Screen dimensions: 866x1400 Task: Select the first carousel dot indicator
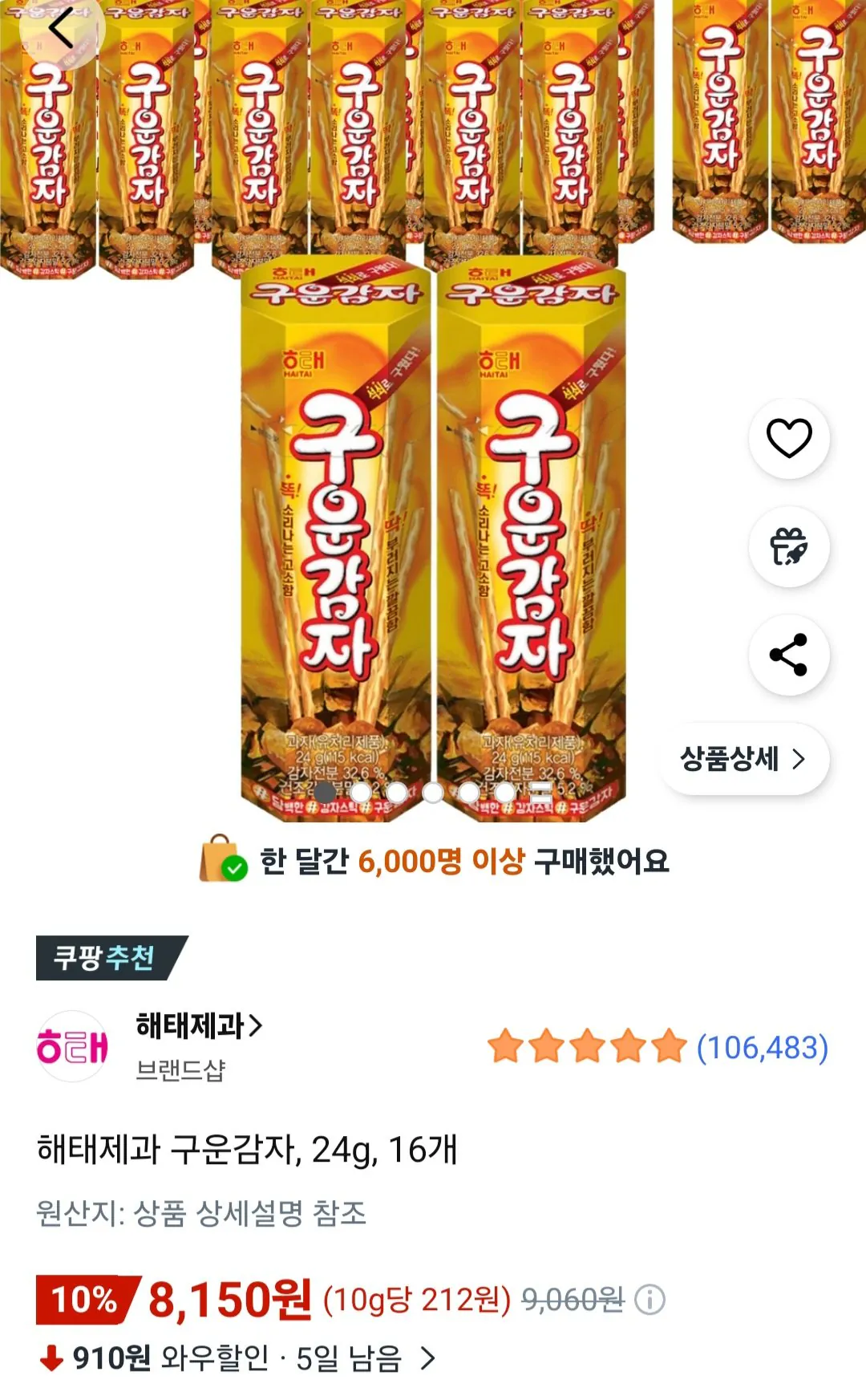(x=324, y=793)
